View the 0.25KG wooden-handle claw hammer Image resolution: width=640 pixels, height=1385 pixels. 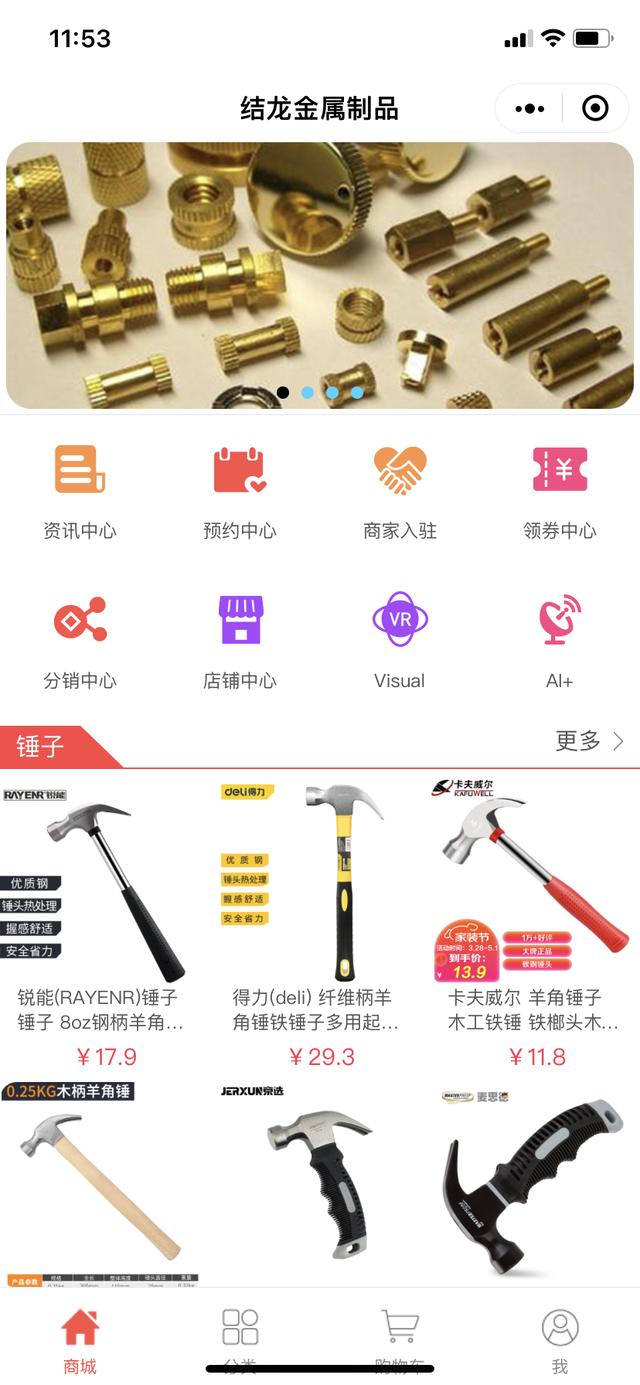(100, 1180)
